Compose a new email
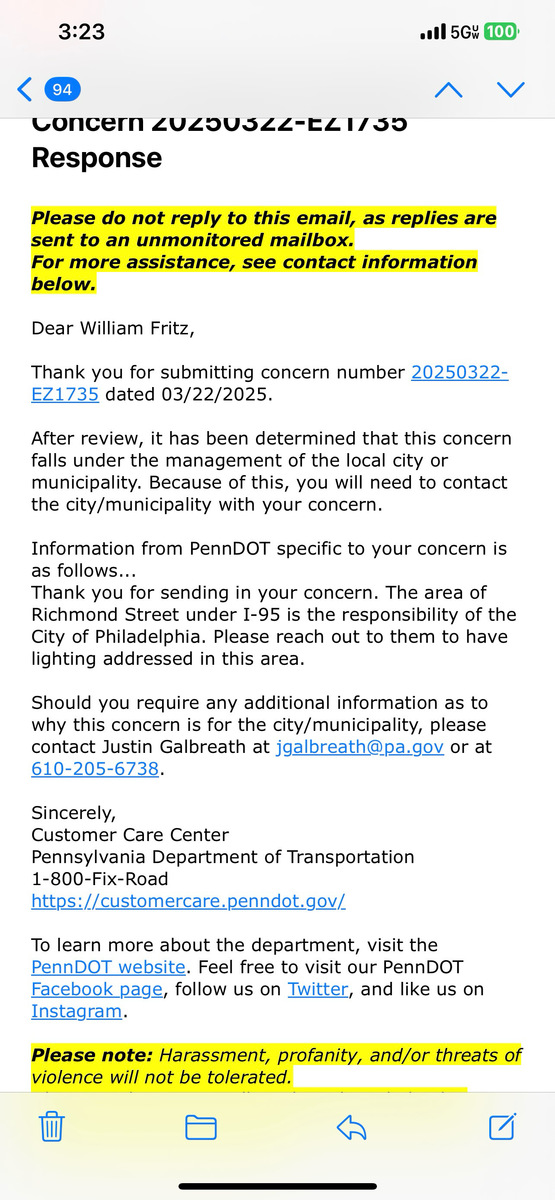The image size is (555, 1200). point(502,1127)
